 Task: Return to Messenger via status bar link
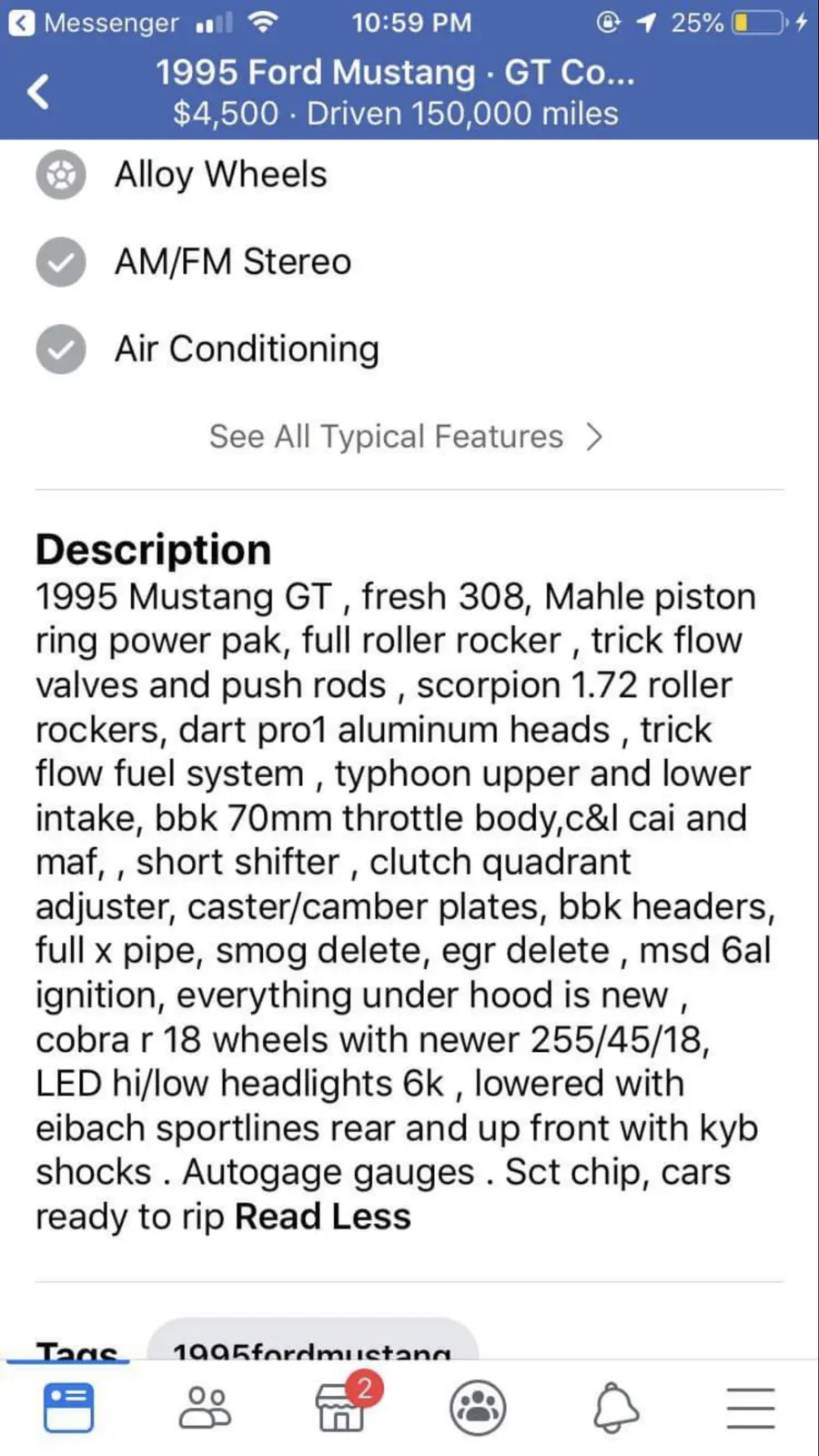click(94, 22)
